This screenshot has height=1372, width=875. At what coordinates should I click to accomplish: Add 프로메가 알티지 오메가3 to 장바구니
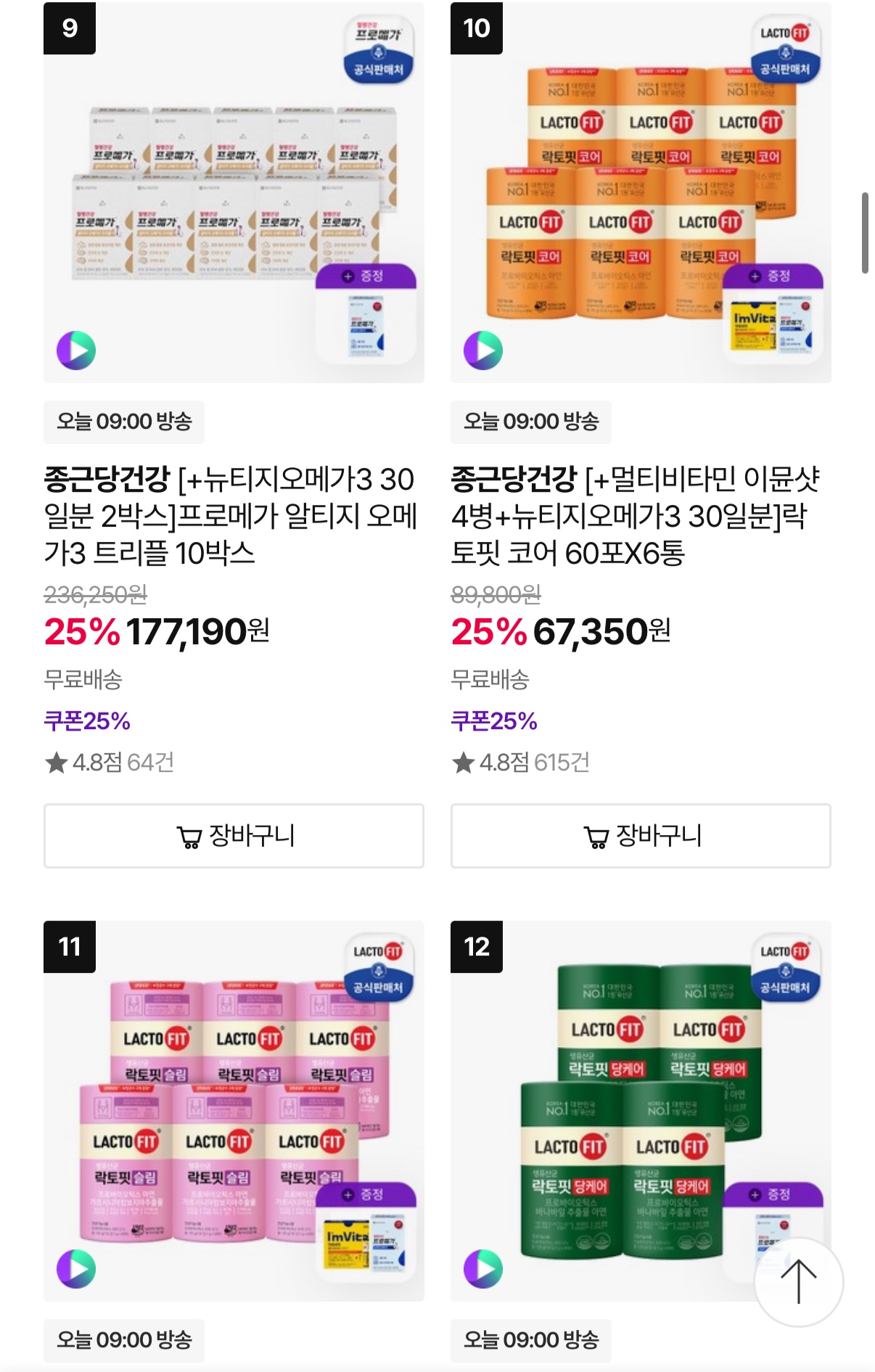point(234,835)
